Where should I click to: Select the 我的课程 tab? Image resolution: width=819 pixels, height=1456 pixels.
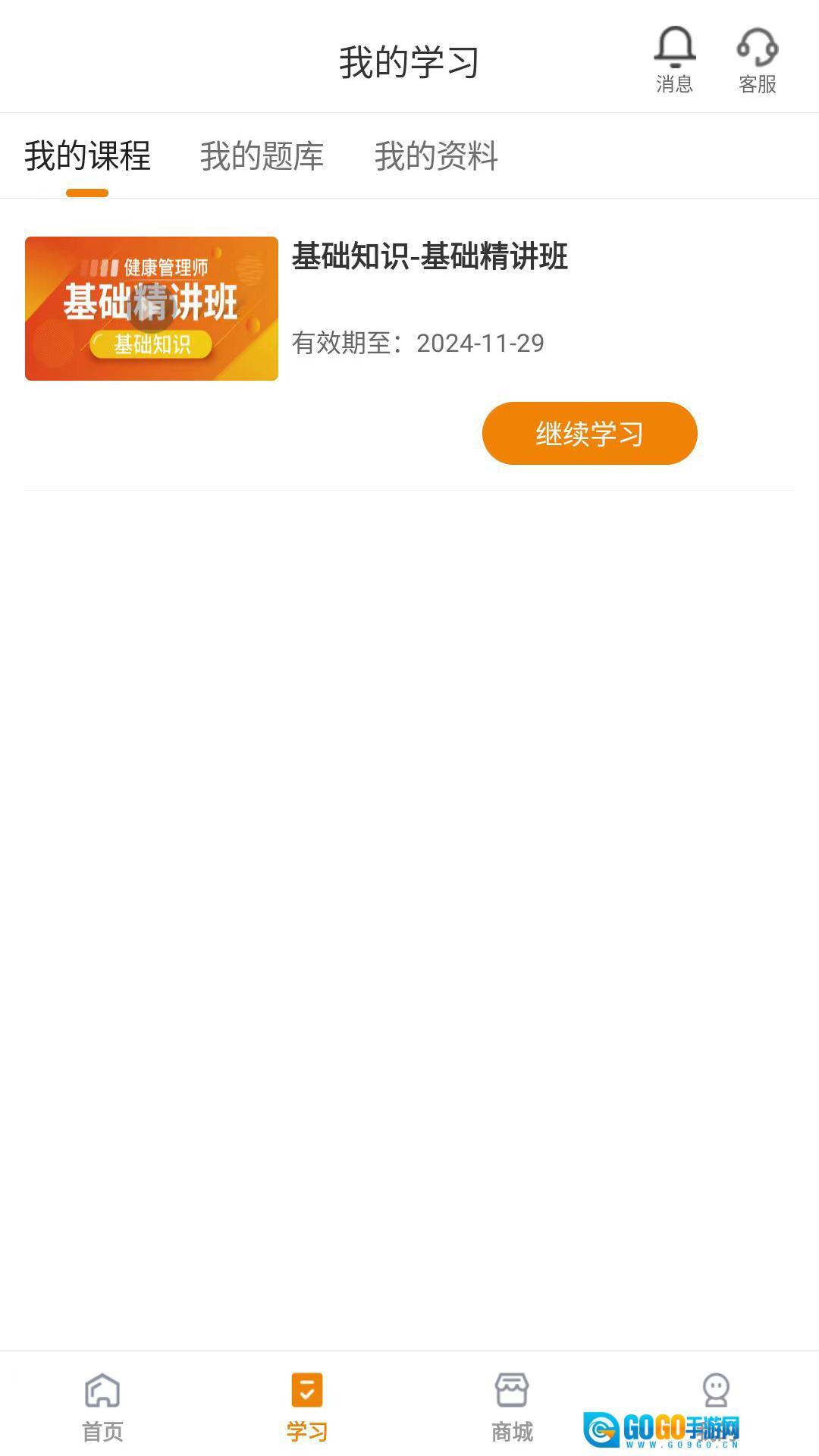[87, 156]
